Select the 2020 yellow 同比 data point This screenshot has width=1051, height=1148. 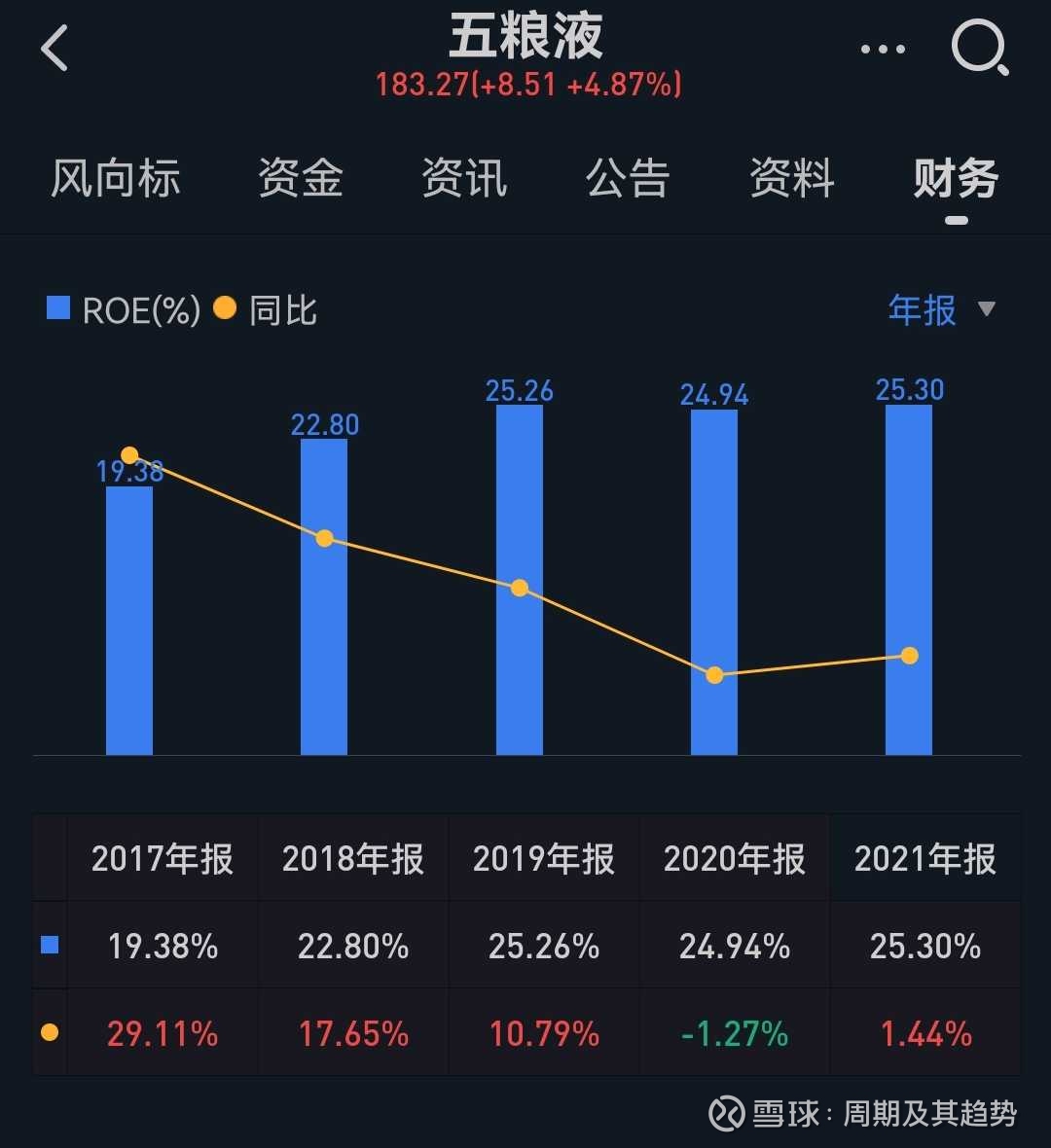point(714,673)
